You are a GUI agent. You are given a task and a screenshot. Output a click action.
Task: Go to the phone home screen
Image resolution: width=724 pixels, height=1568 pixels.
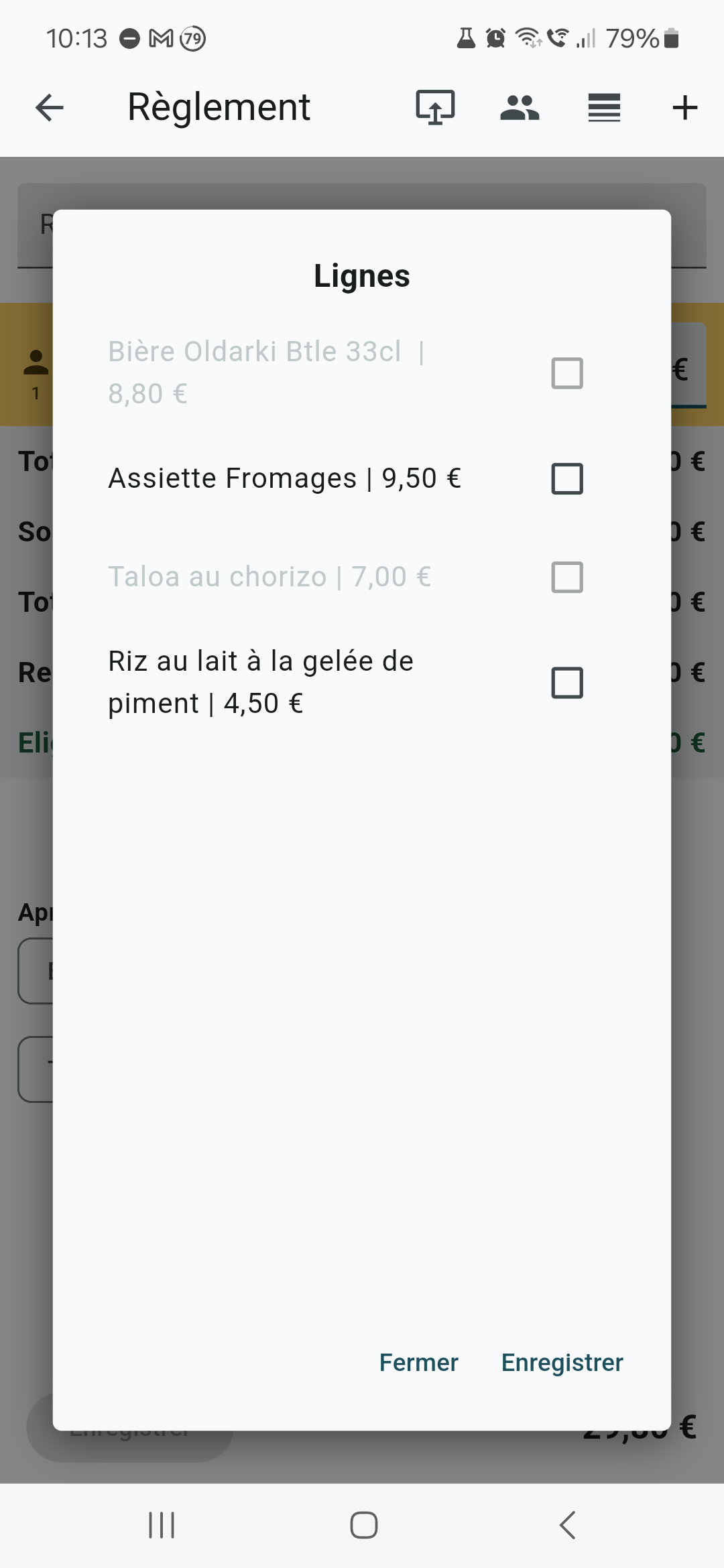coord(364,1525)
